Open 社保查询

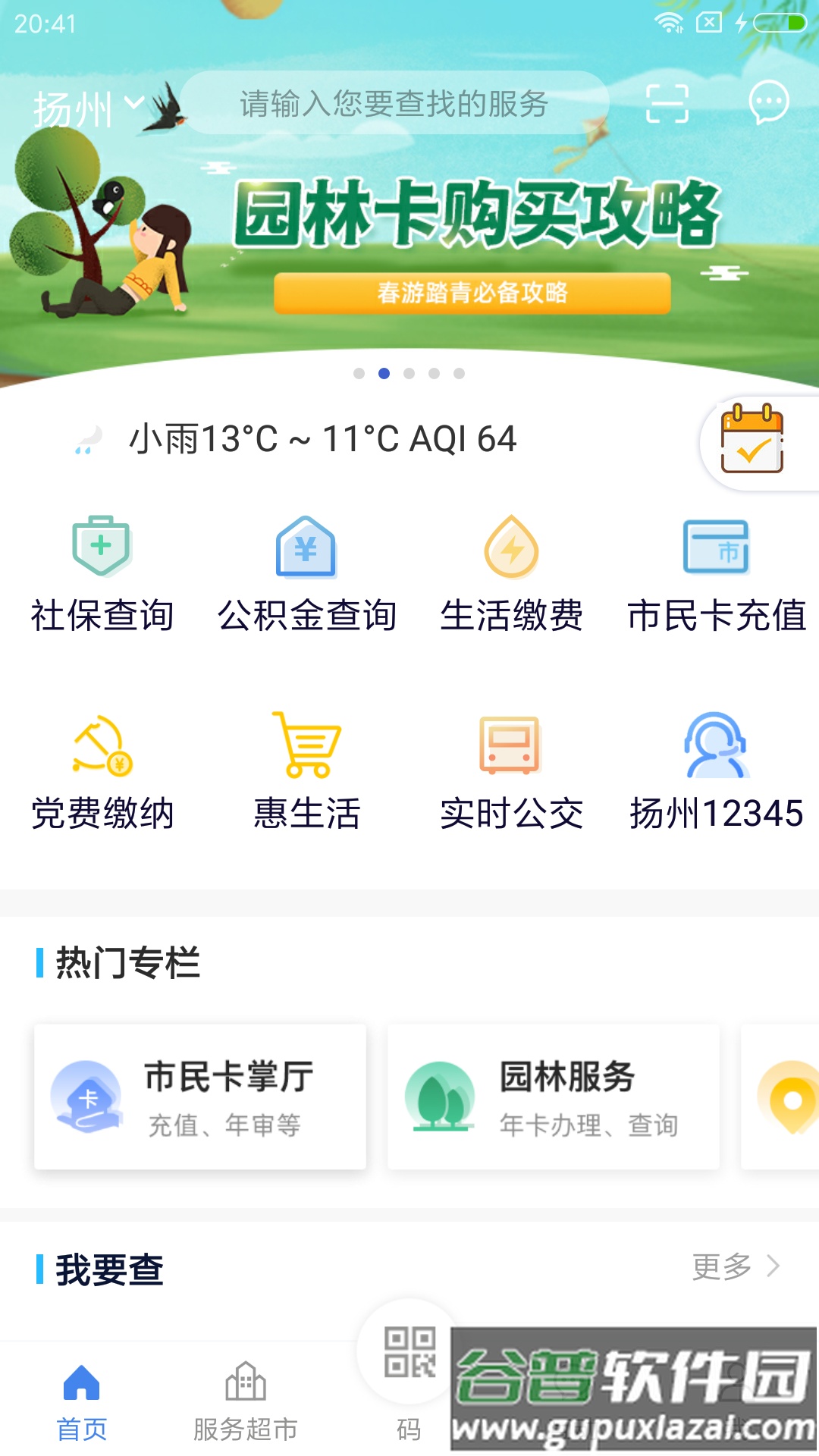[102, 575]
